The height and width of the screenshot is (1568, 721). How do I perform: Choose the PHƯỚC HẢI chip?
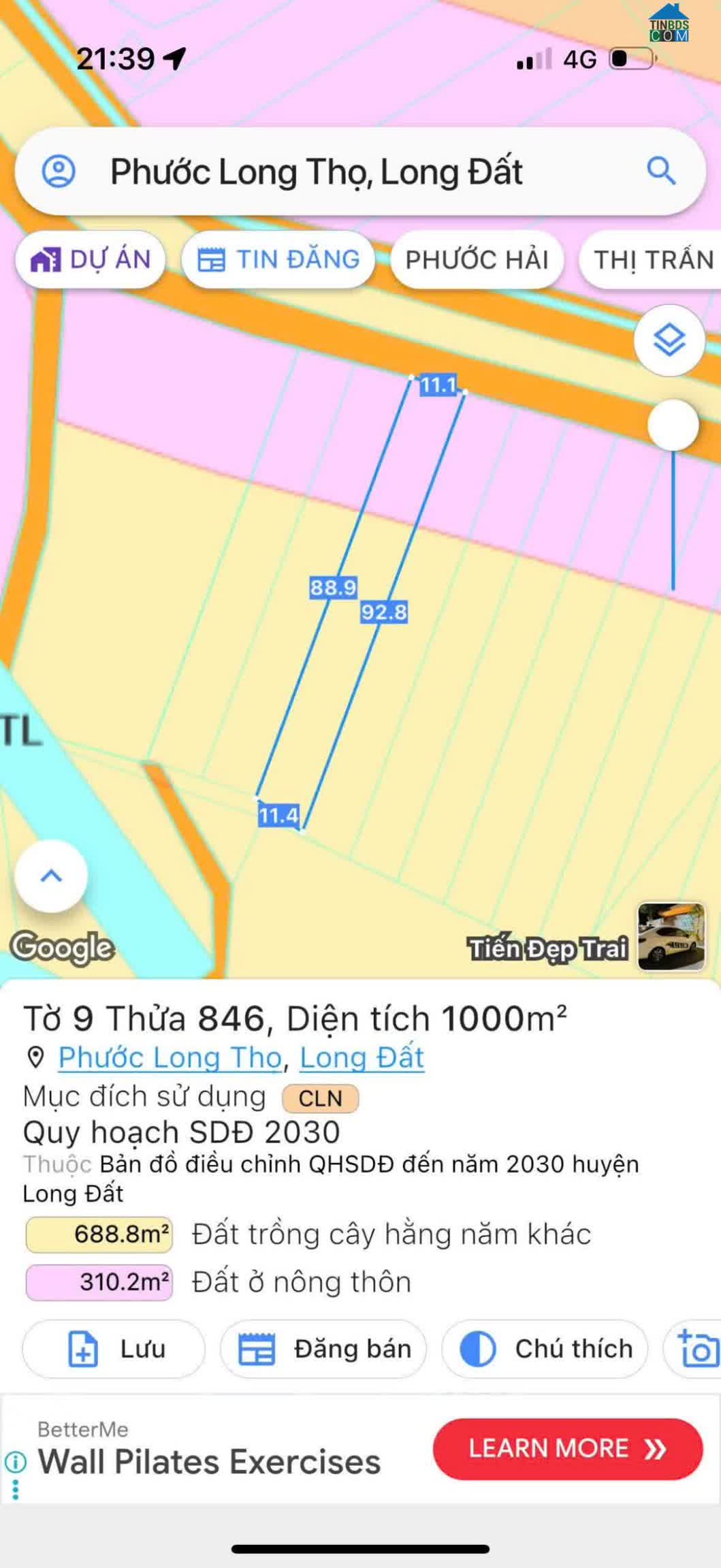coord(477,259)
